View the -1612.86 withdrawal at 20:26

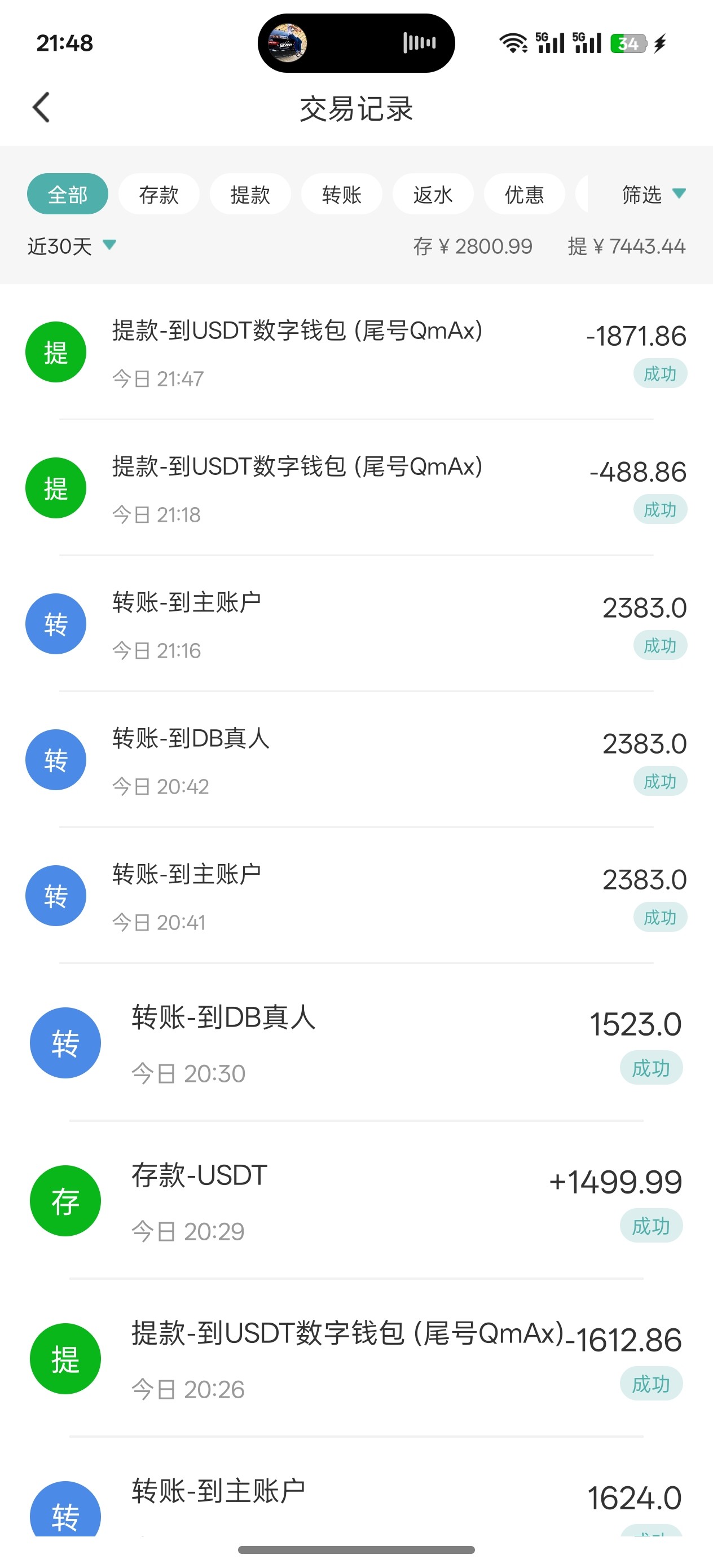tap(356, 1359)
